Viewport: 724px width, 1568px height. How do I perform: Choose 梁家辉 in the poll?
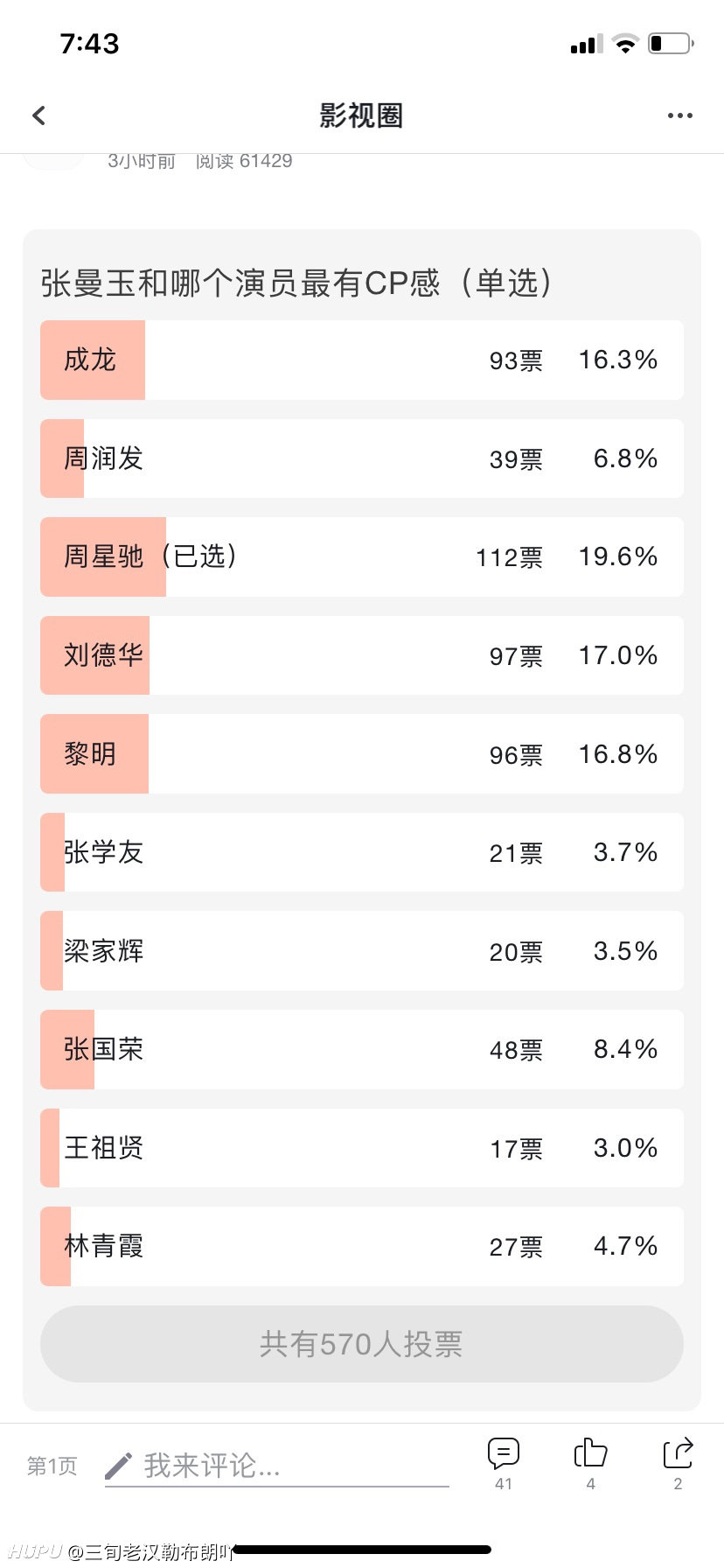point(362,951)
